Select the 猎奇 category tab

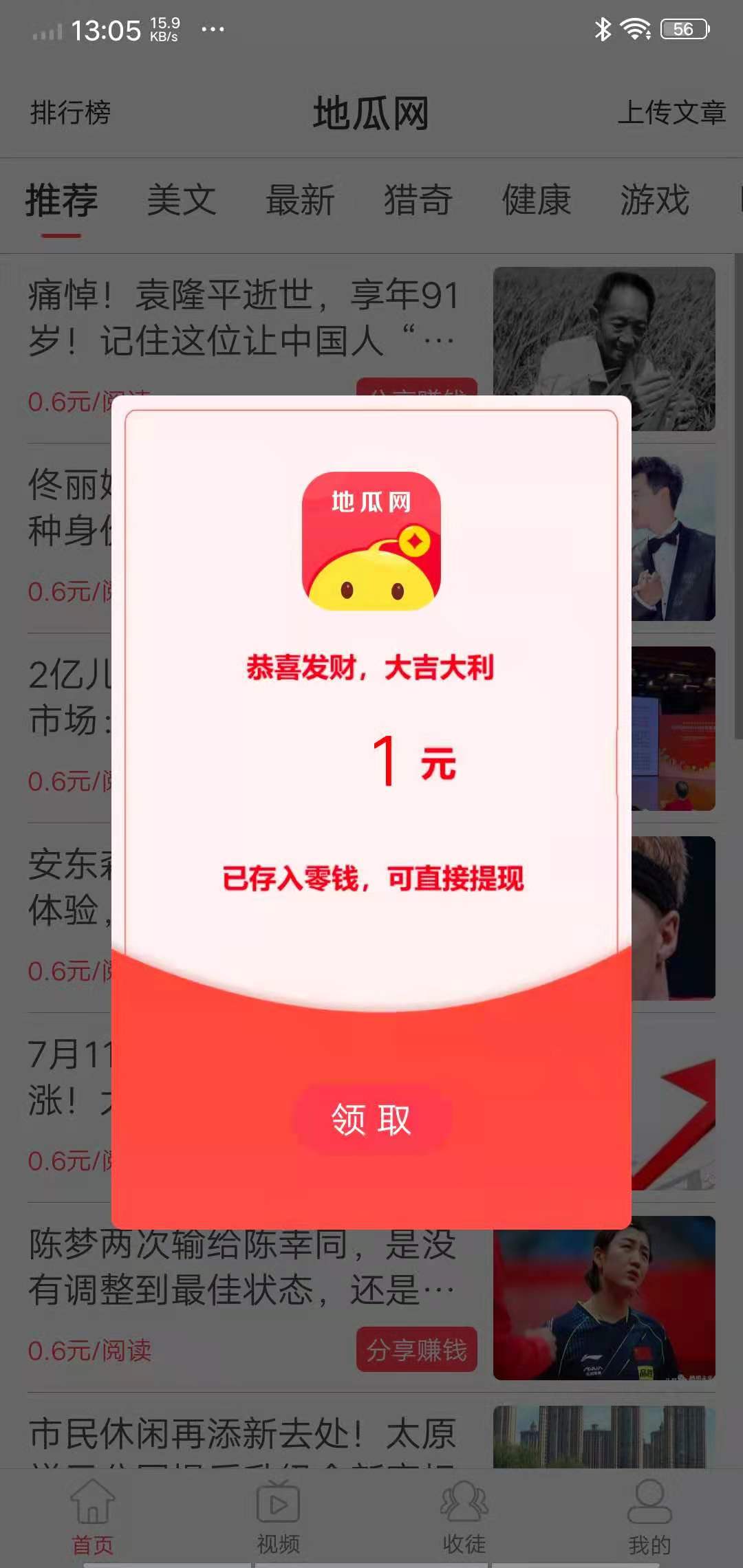coord(418,201)
